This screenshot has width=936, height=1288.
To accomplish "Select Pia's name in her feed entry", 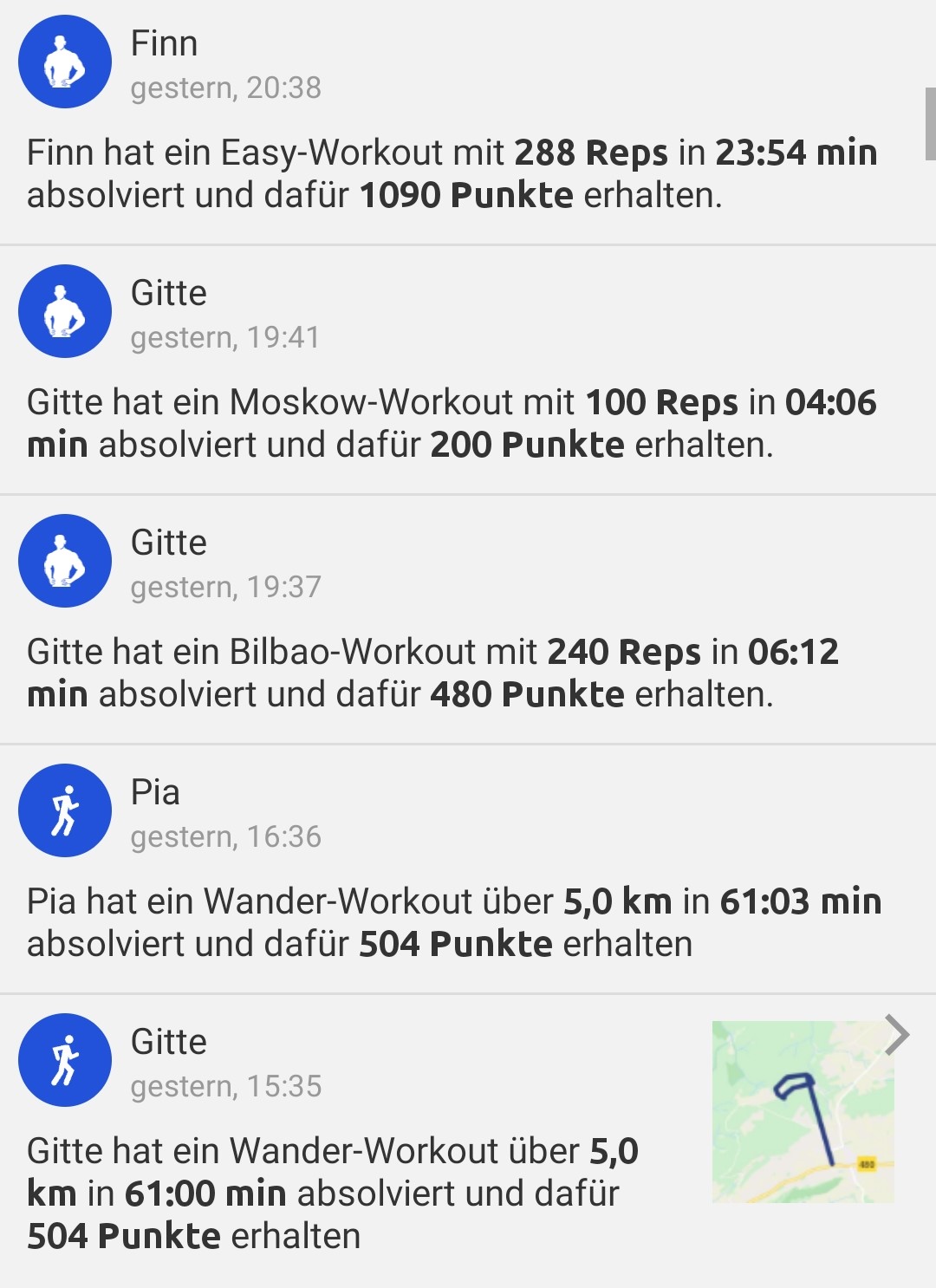I will (153, 791).
